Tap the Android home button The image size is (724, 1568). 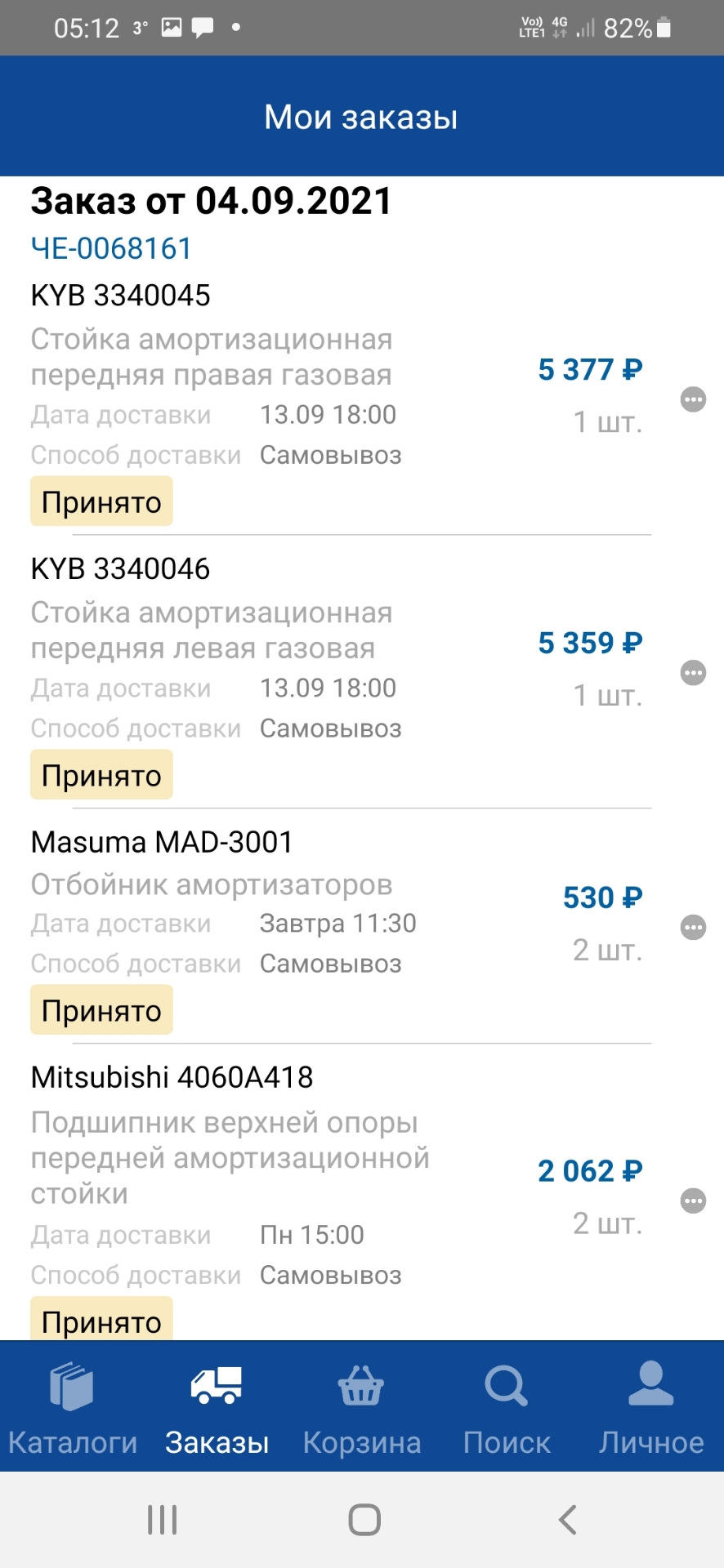(x=362, y=1519)
